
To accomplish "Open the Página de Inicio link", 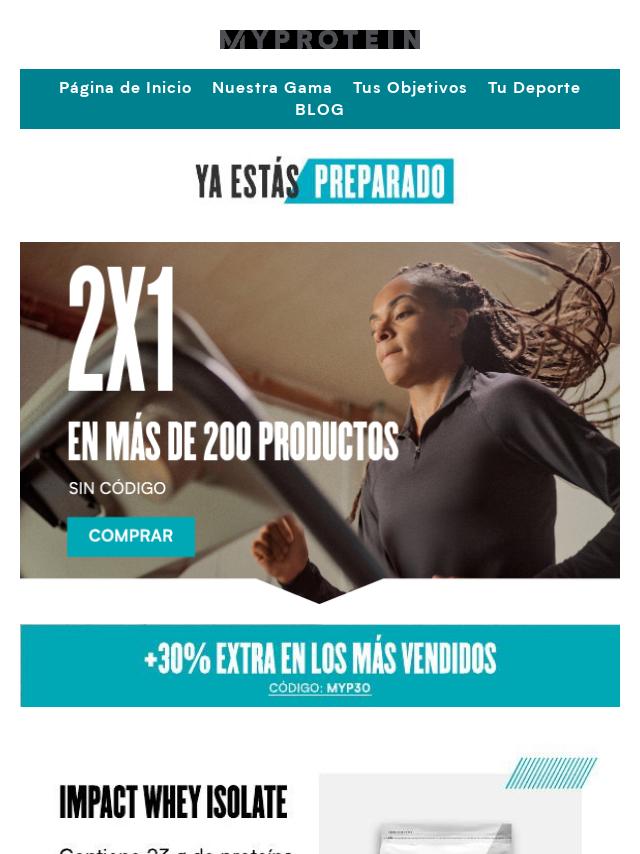I will [x=125, y=88].
